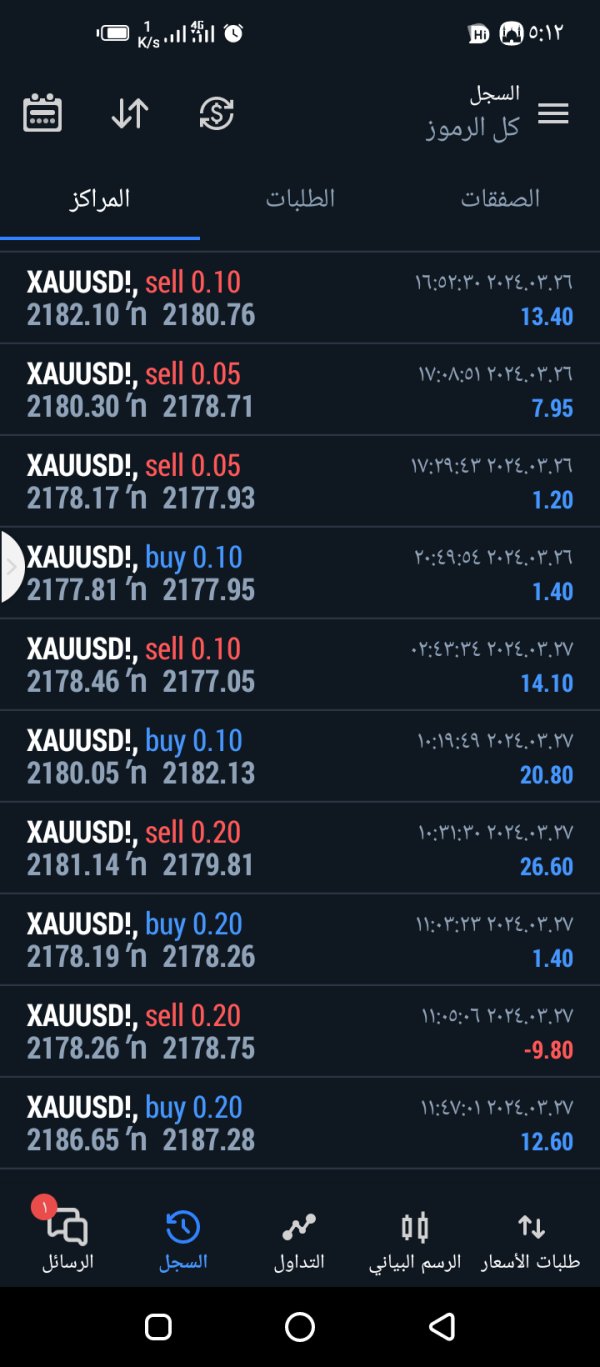600x1367 pixels.
Task: Select the buy 0.10 position with profit 20.80
Action: 300,757
